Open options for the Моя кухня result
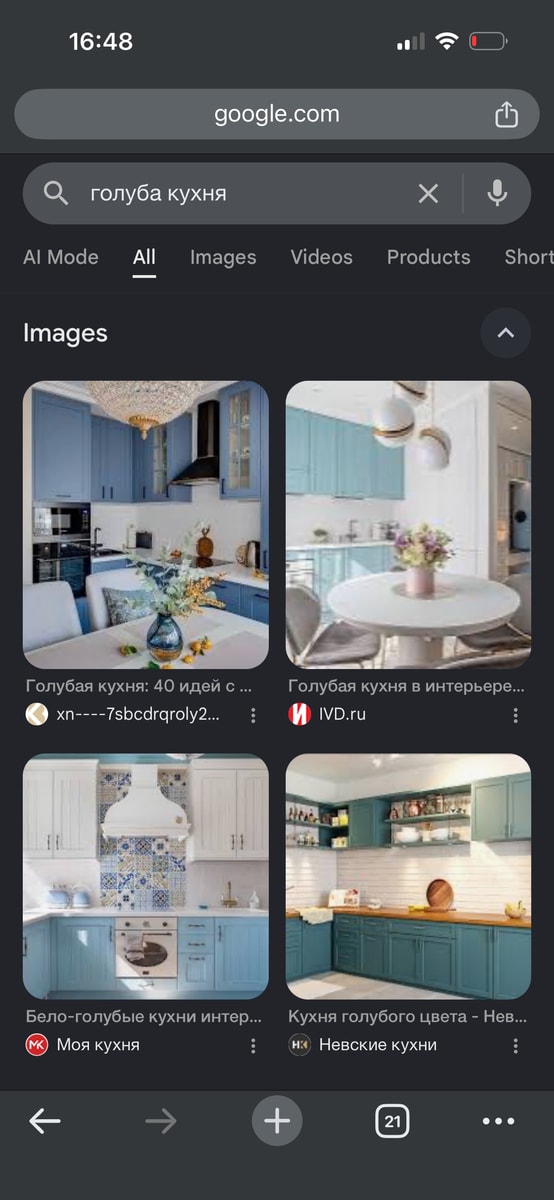 (x=253, y=1045)
